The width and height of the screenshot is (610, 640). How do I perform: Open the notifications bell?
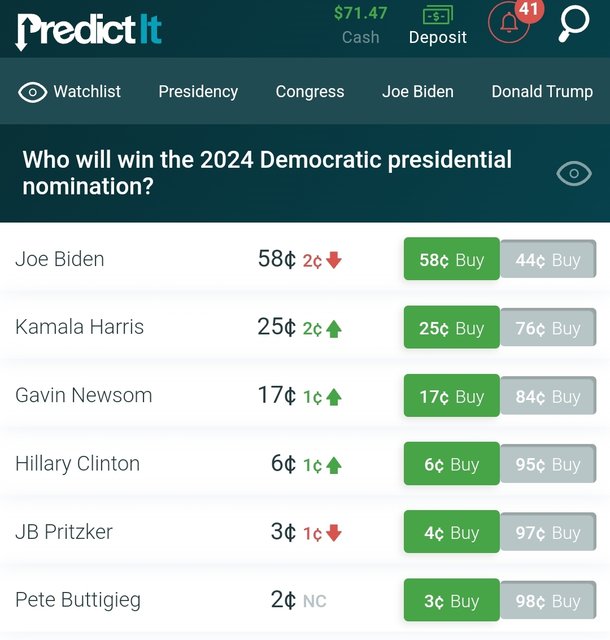pos(511,24)
